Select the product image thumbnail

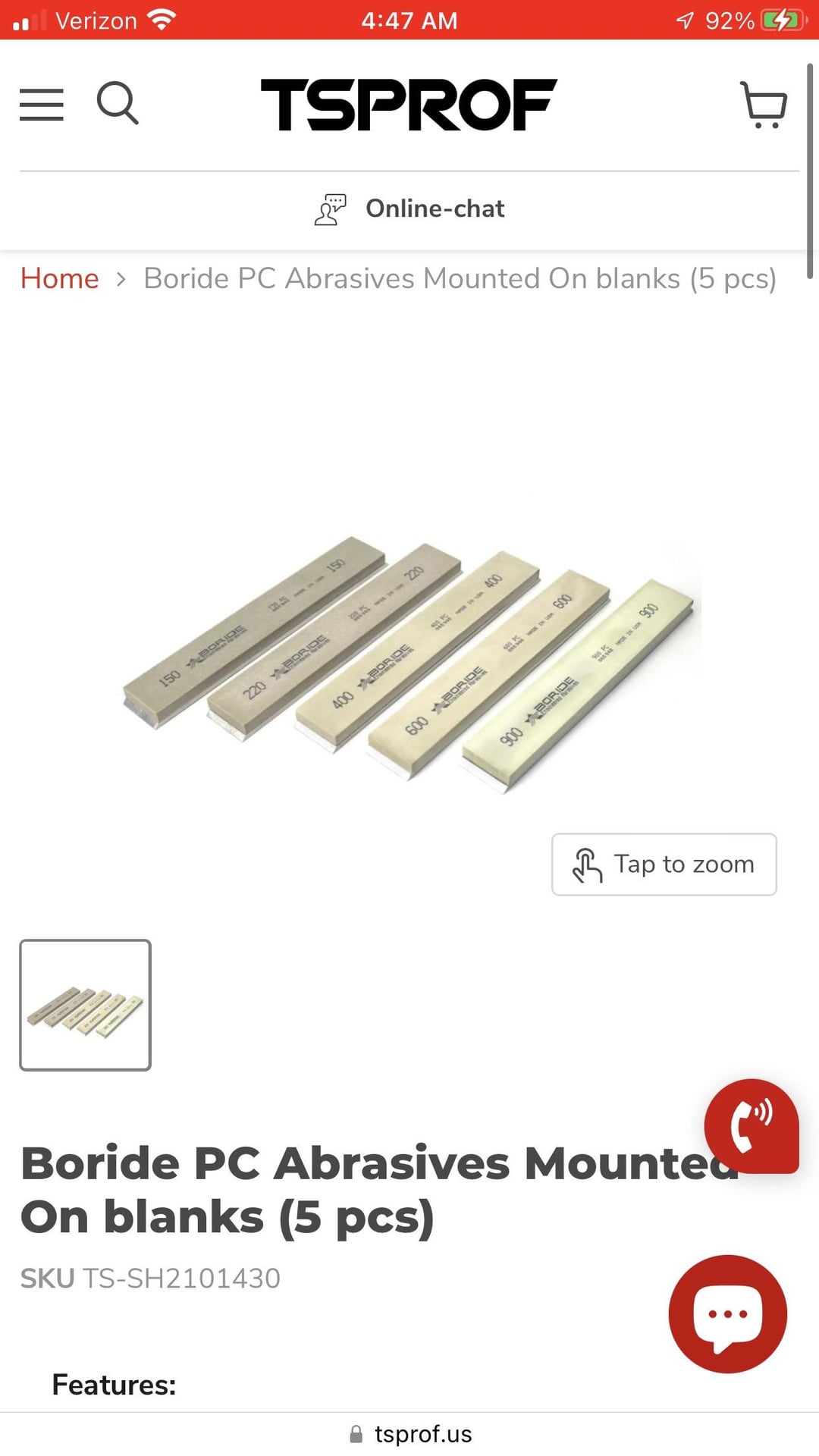click(86, 1005)
